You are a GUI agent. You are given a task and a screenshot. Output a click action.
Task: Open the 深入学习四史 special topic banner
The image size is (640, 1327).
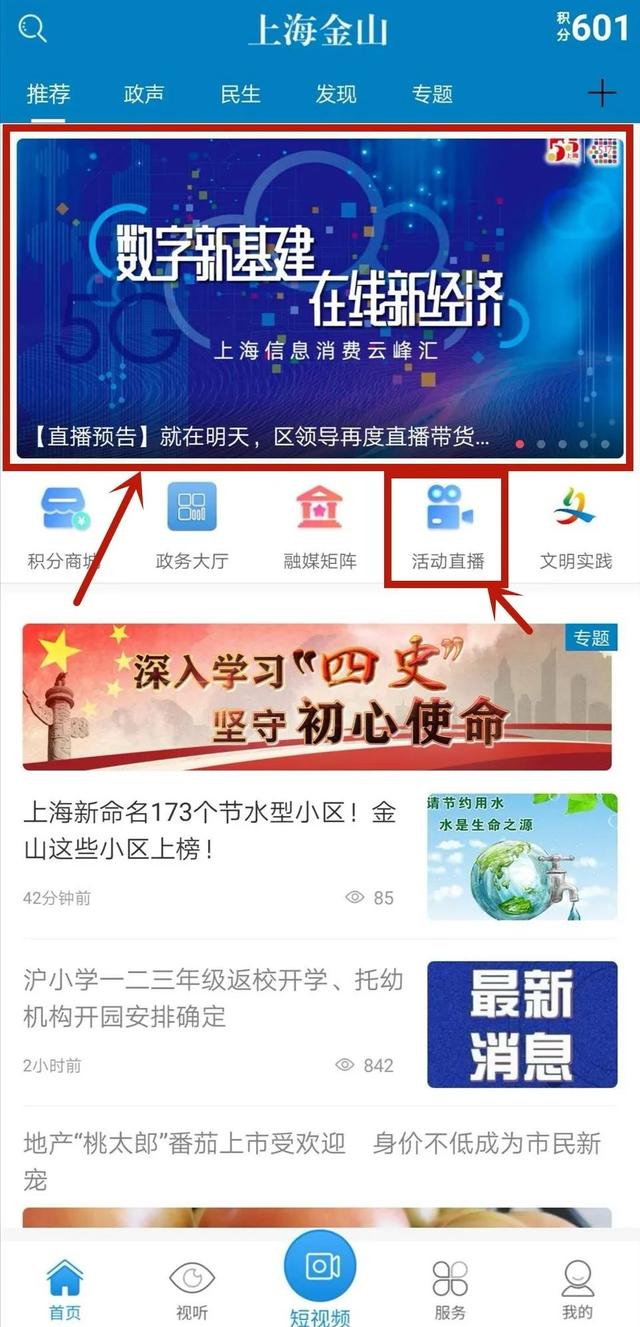317,697
